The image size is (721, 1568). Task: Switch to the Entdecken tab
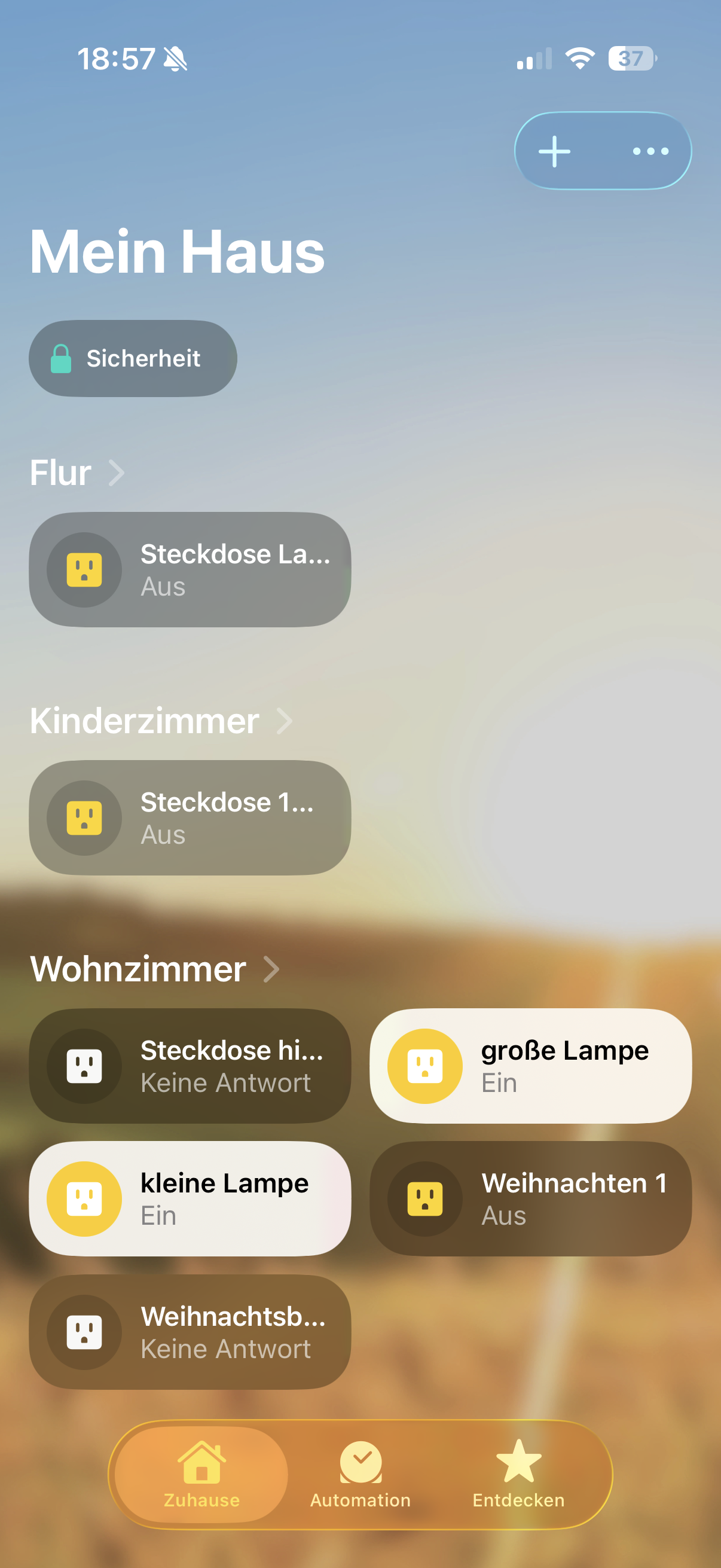click(518, 1474)
